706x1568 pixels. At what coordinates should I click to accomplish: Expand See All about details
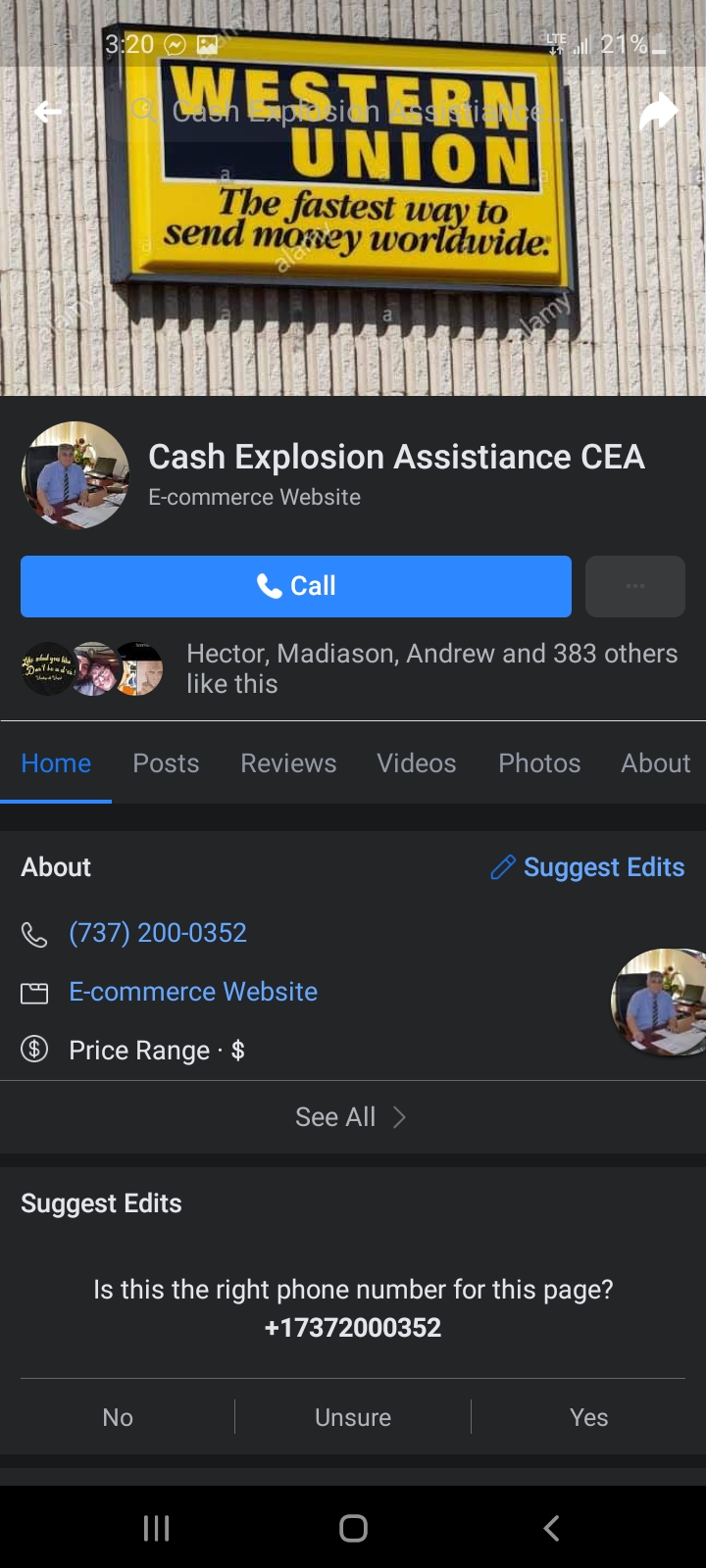point(352,1117)
